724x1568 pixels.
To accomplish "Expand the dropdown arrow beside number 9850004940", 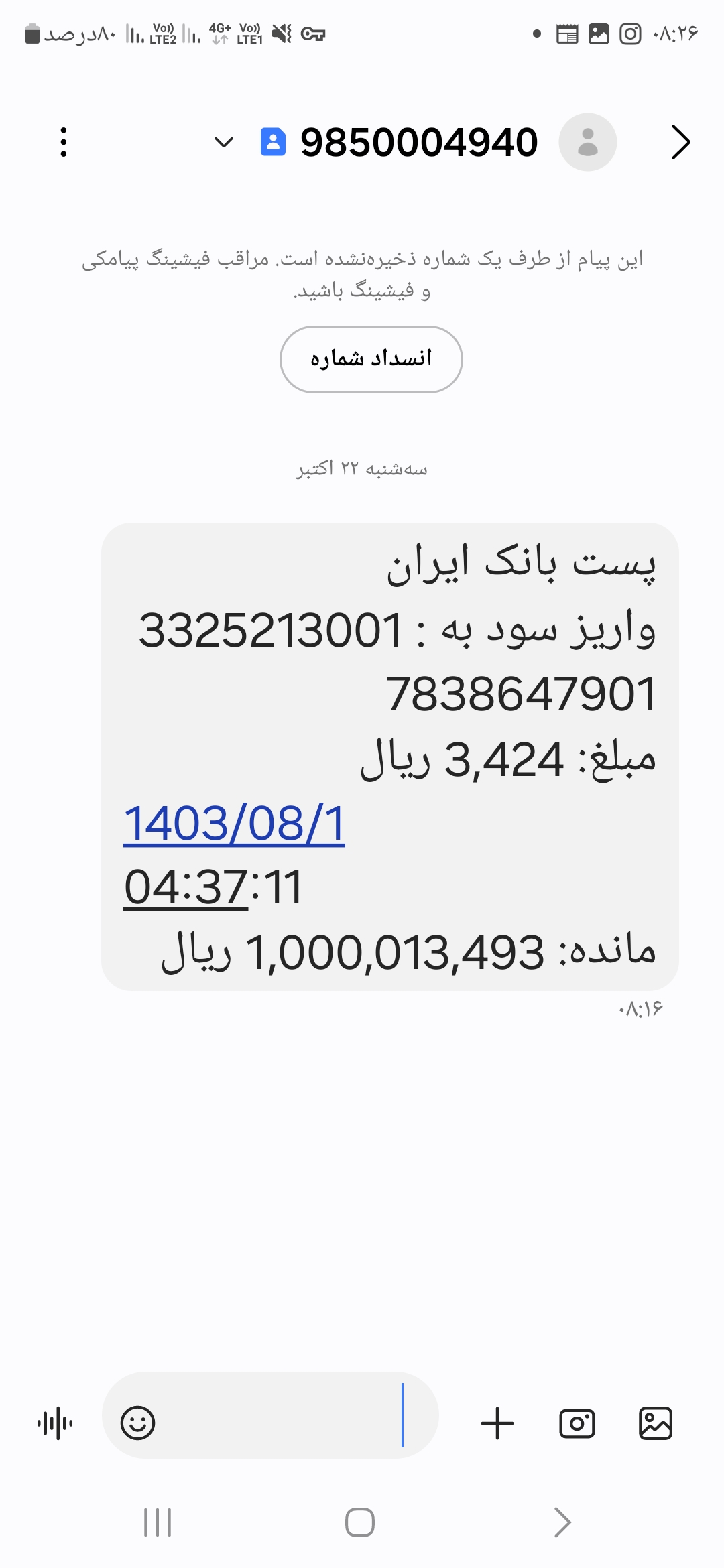I will 224,142.
